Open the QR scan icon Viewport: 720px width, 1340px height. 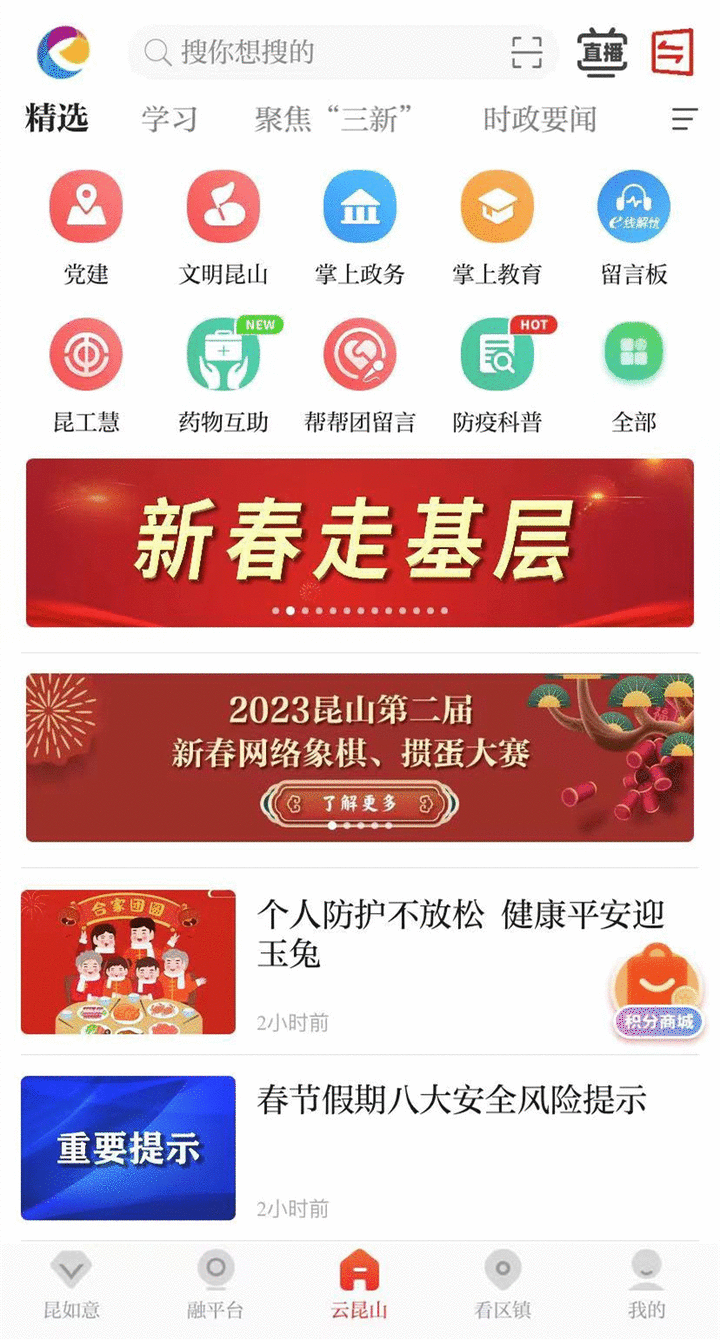526,52
